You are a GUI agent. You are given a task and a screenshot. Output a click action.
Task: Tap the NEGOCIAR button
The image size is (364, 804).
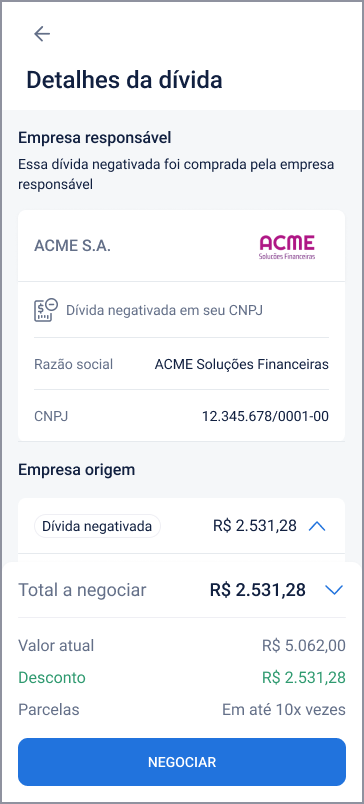(182, 762)
